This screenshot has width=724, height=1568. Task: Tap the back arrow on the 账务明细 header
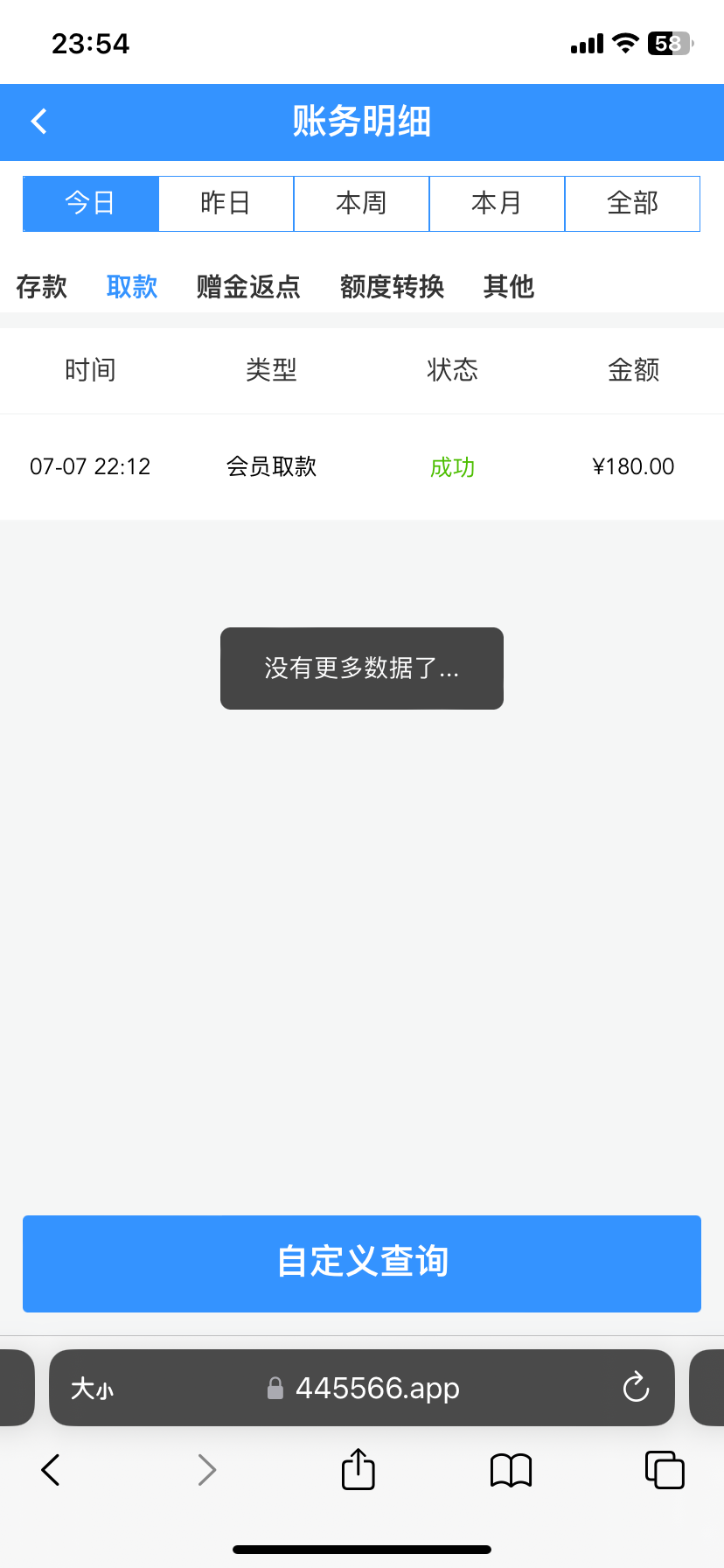(x=38, y=121)
